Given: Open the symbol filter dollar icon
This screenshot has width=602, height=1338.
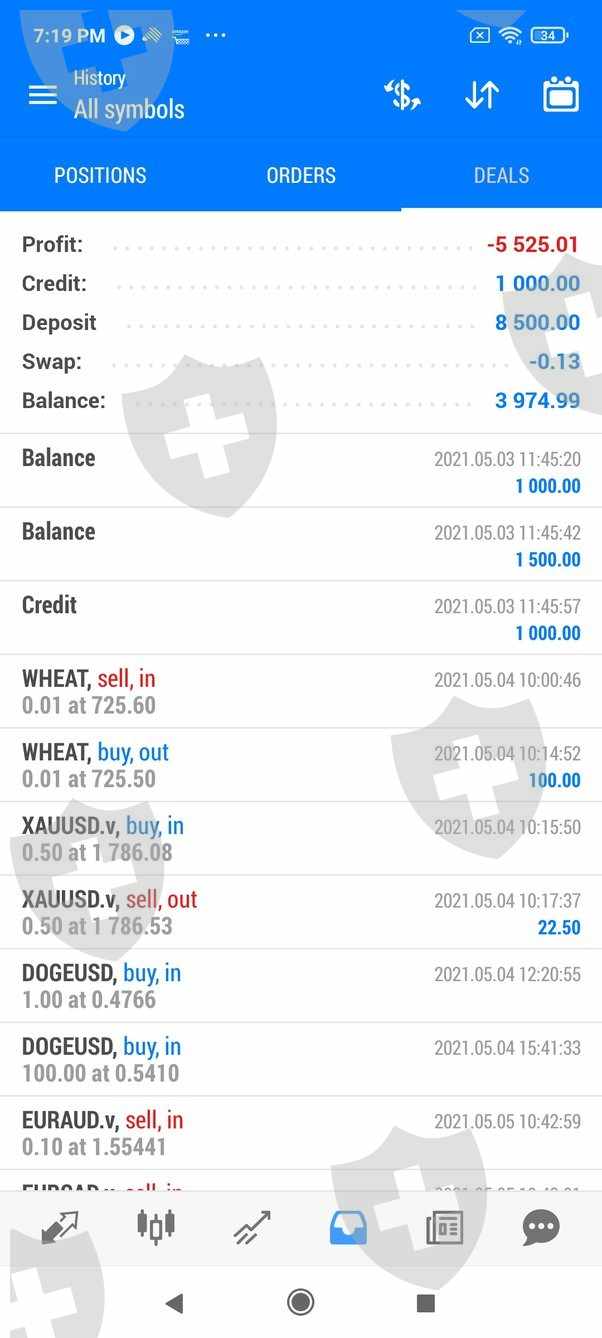Looking at the screenshot, I should [402, 95].
